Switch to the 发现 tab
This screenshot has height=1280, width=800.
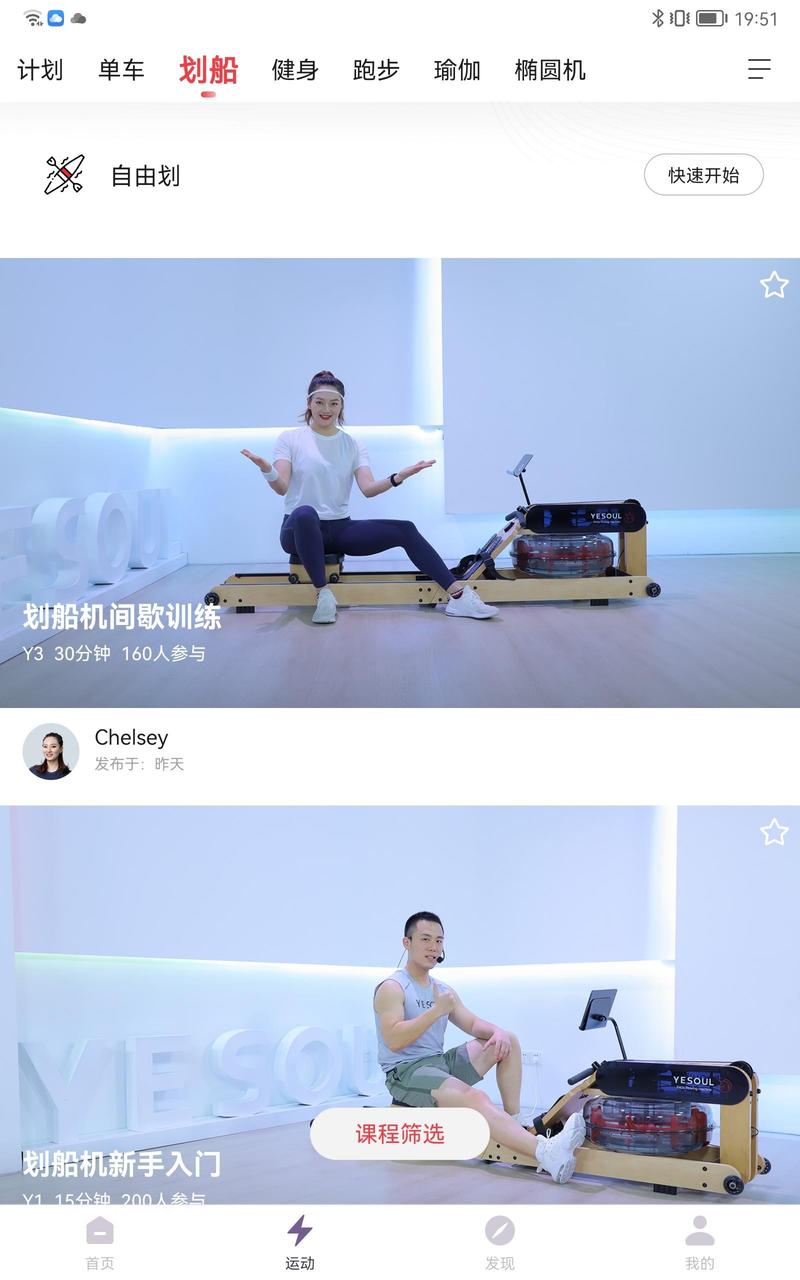pos(500,1242)
